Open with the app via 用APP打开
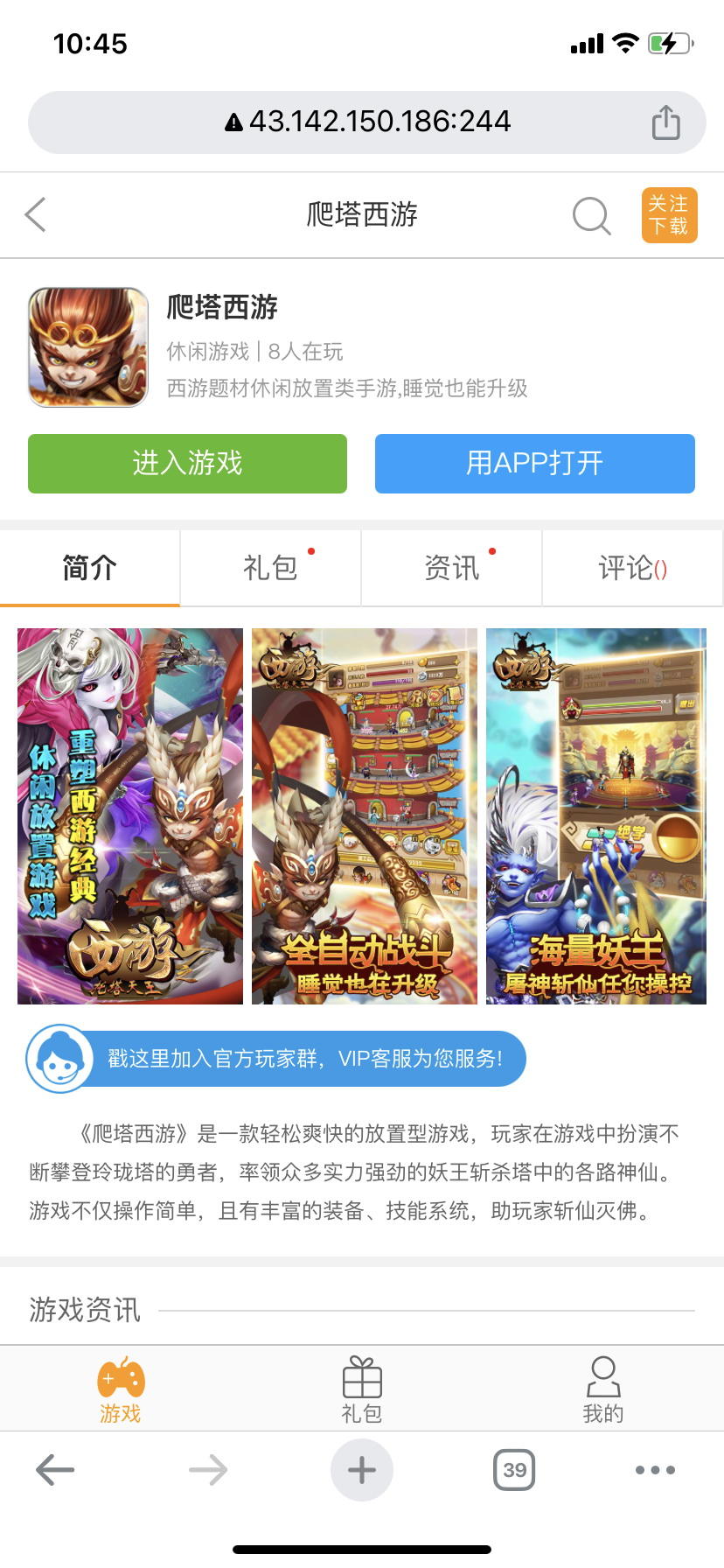724x1568 pixels. tap(534, 463)
